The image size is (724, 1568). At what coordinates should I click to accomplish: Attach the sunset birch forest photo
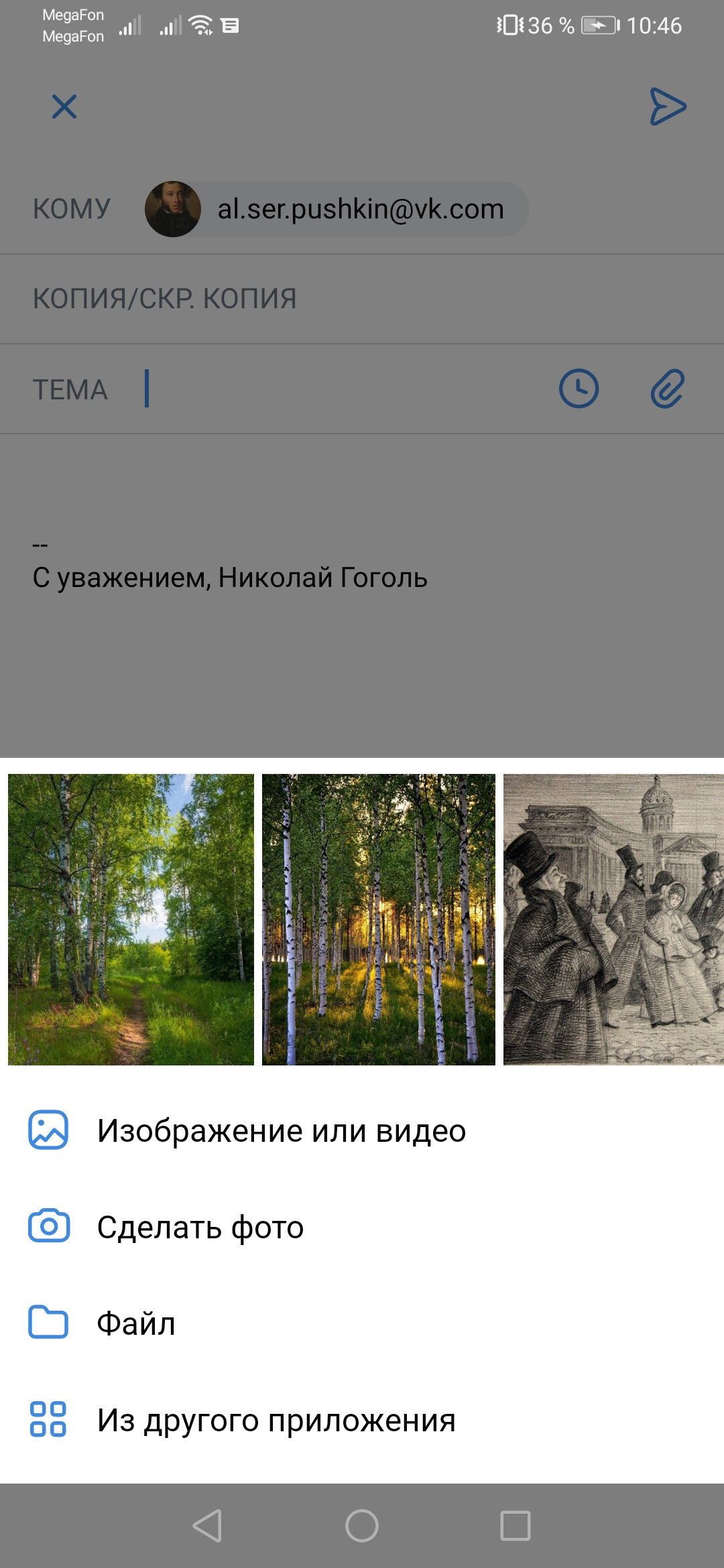(x=378, y=919)
